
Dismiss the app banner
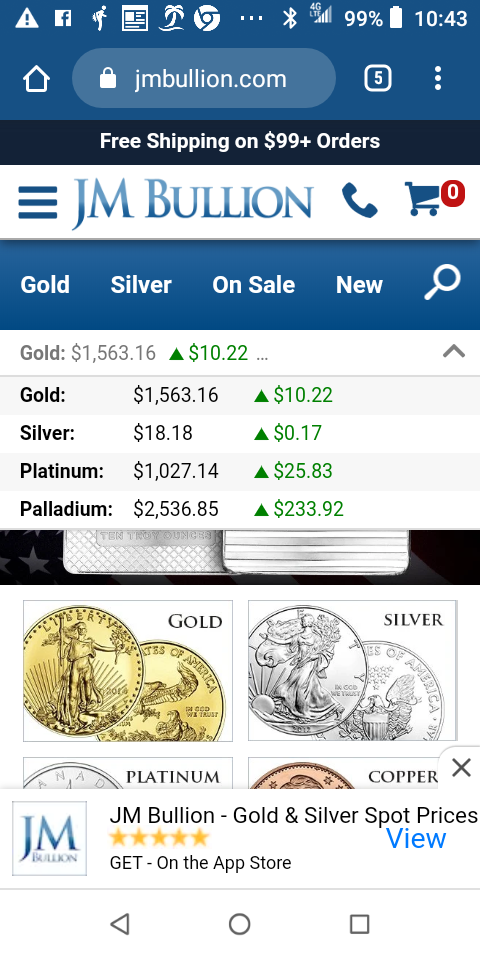tap(461, 767)
